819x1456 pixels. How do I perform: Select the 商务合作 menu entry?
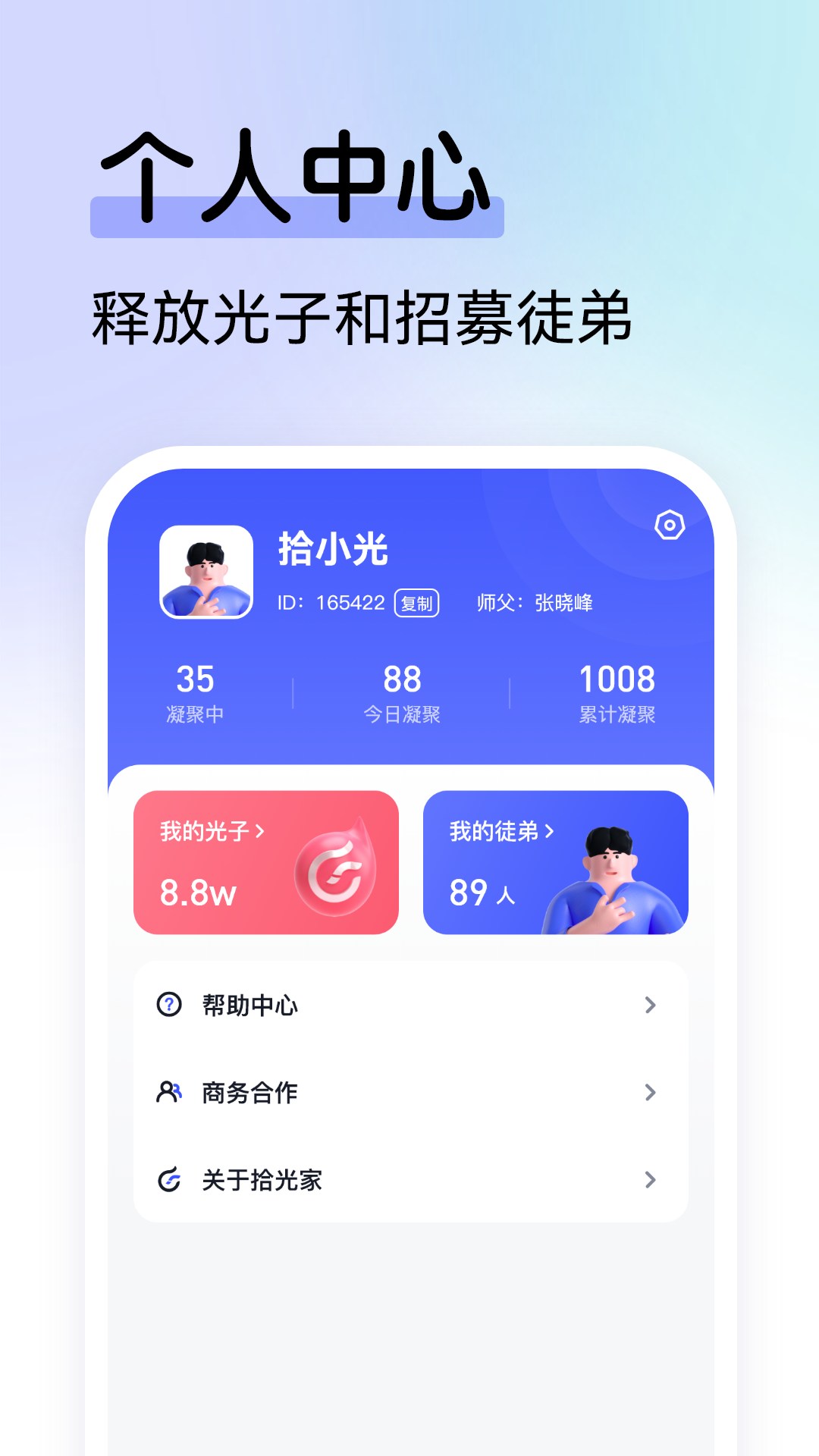tap(250, 1092)
